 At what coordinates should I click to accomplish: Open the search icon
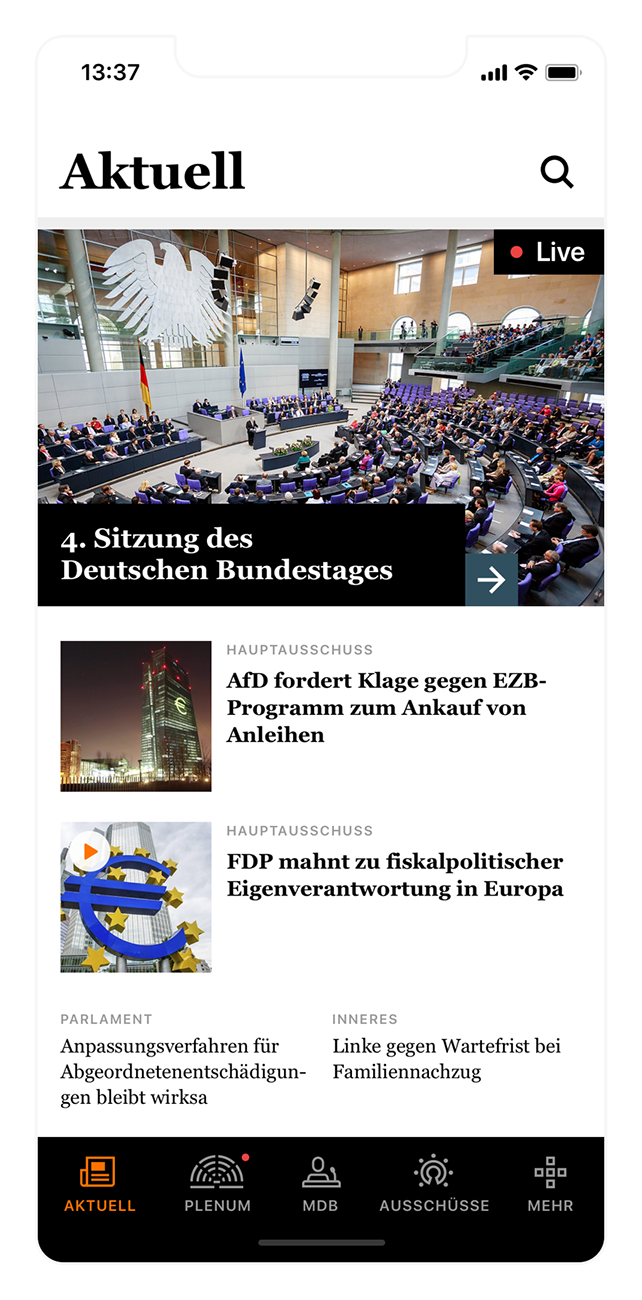[557, 172]
